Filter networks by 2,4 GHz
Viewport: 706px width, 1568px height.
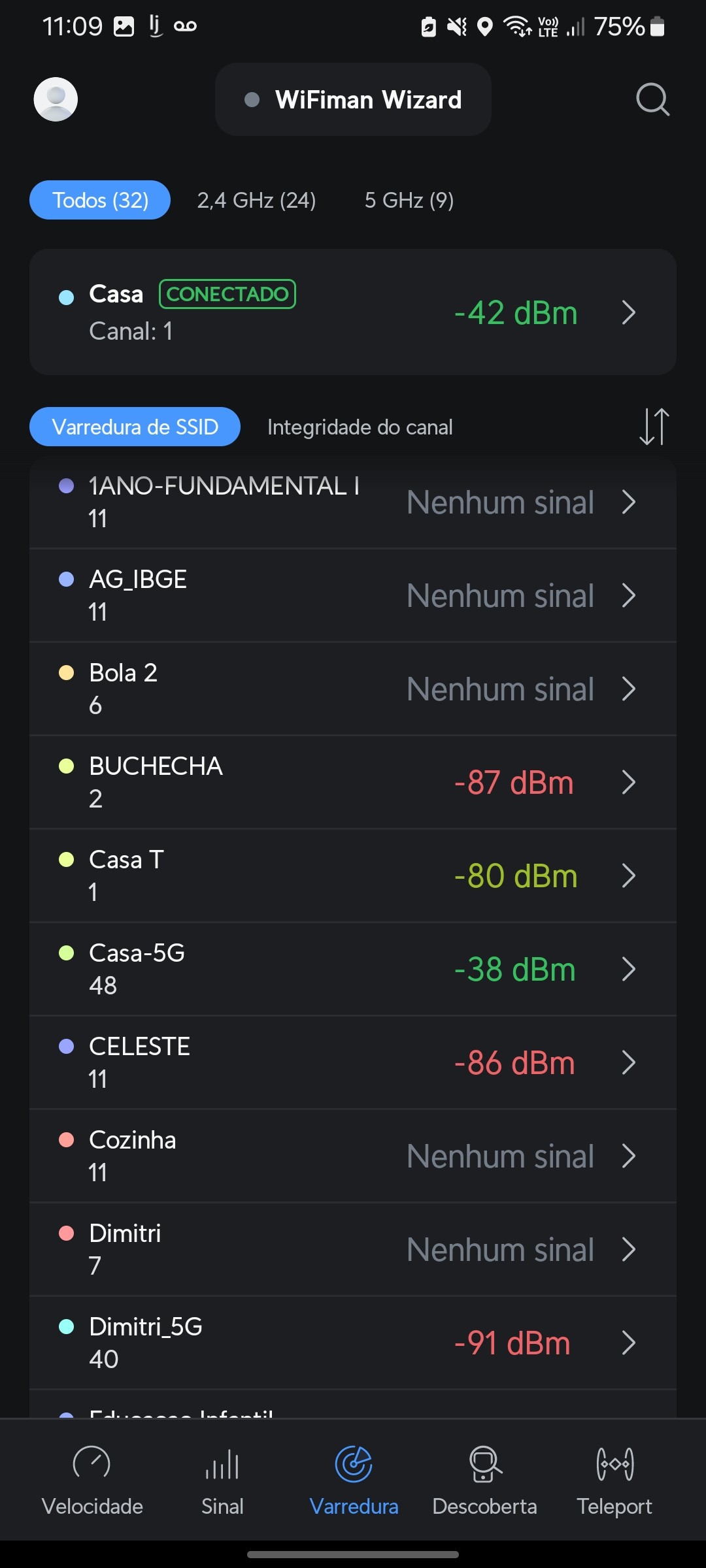[x=256, y=200]
